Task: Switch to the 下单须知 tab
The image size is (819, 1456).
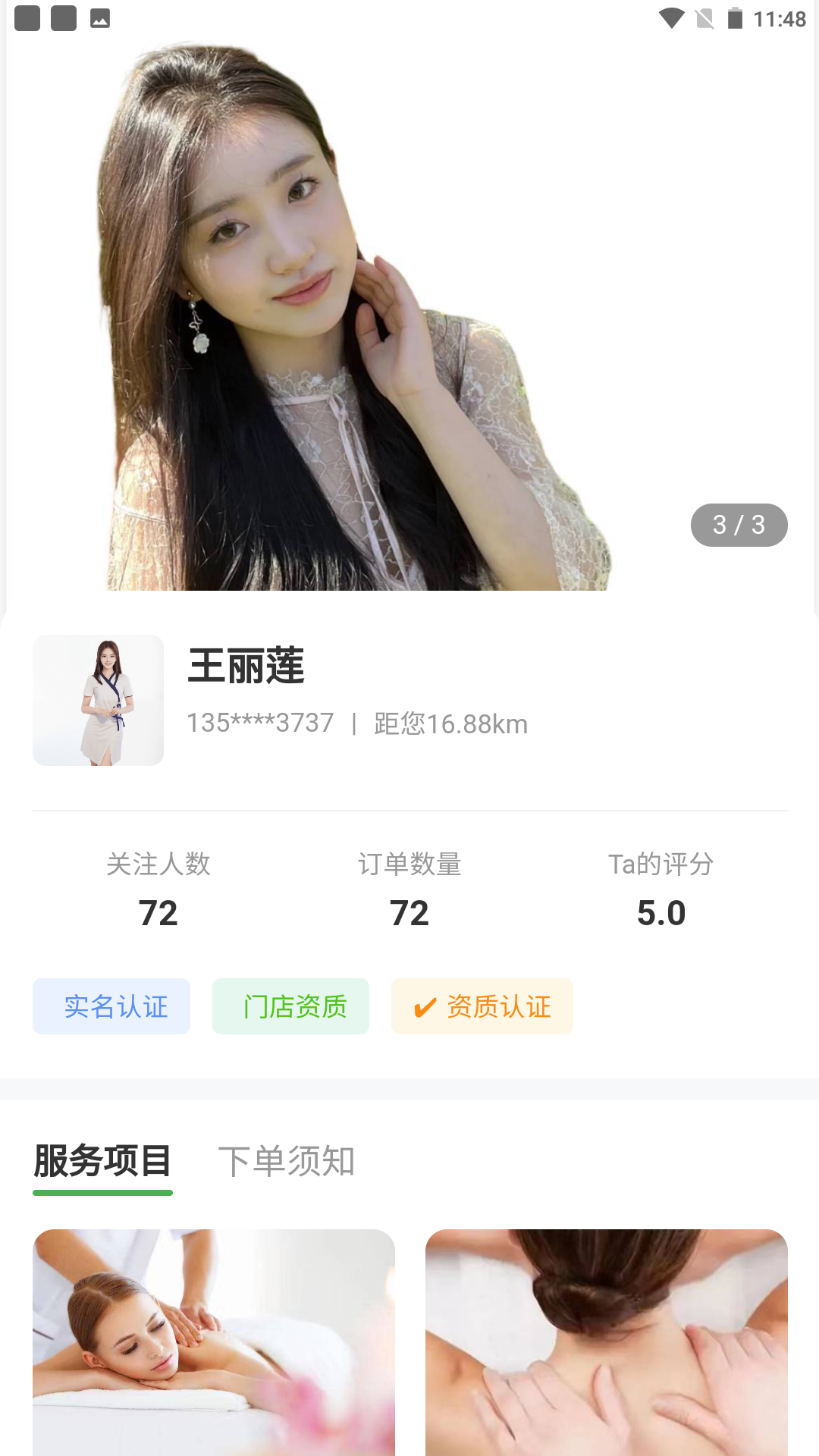Action: (x=287, y=1161)
